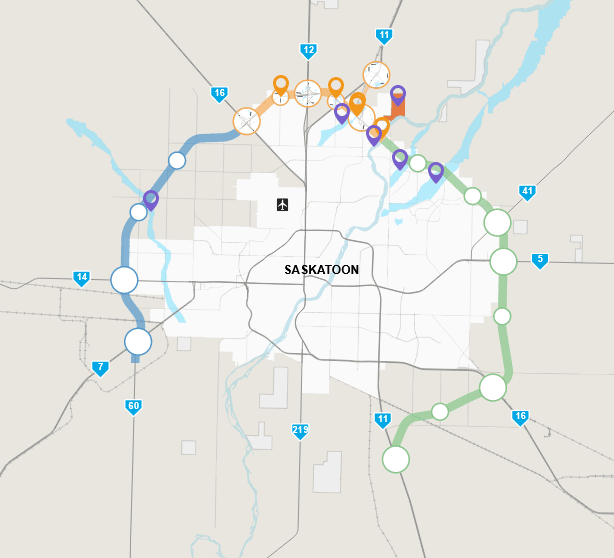This screenshot has height=558, width=614.
Task: Open the orange interchange circle near Highway 16 northwest
Action: tap(247, 121)
